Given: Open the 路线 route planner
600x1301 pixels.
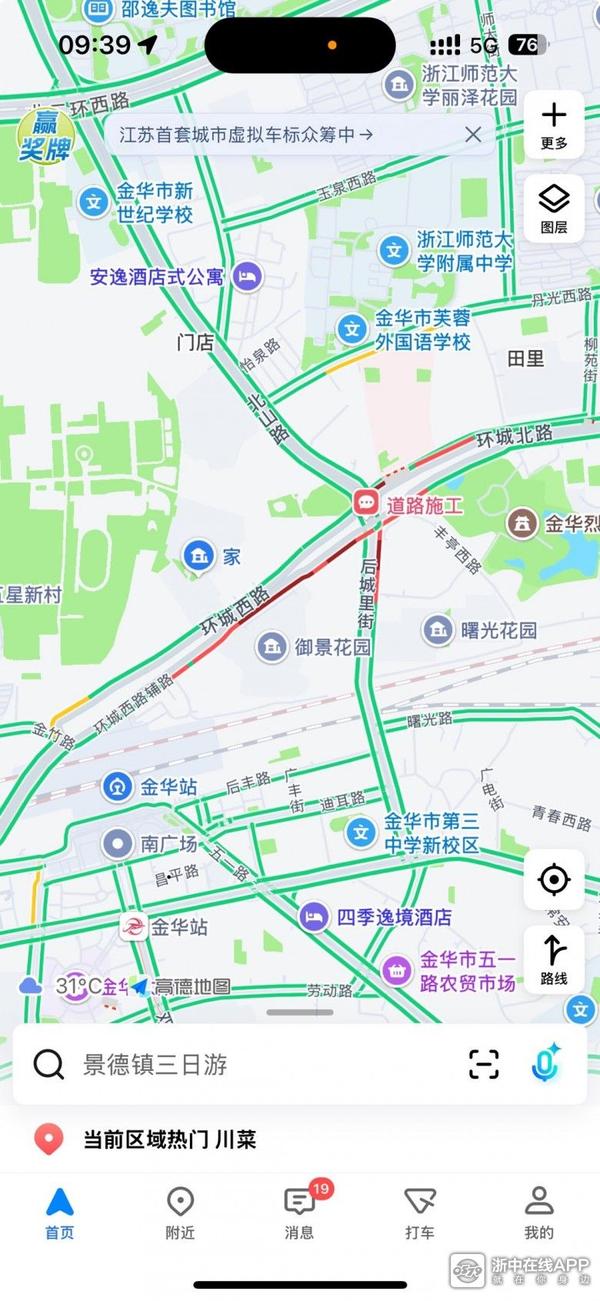Looking at the screenshot, I should click(553, 960).
